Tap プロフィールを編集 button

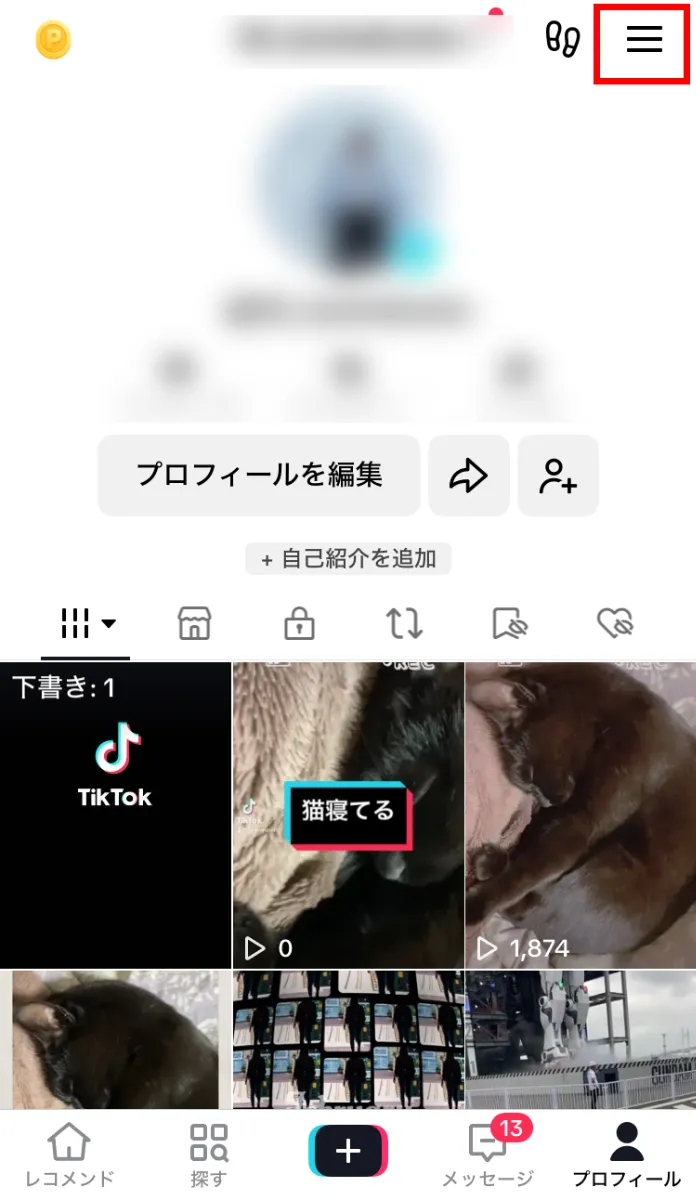(259, 475)
